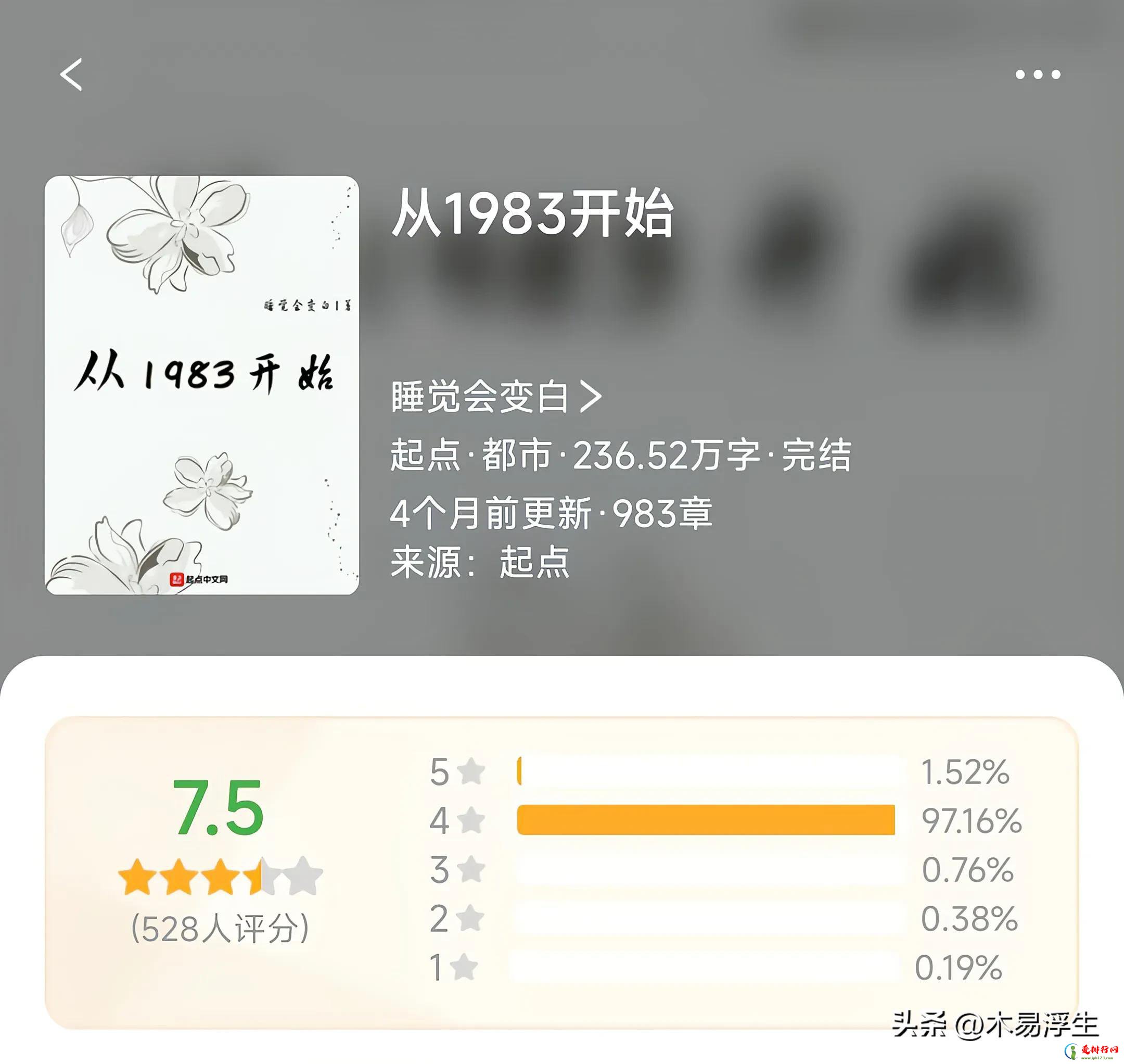Tap the book cover of 从1983开始

[202, 385]
